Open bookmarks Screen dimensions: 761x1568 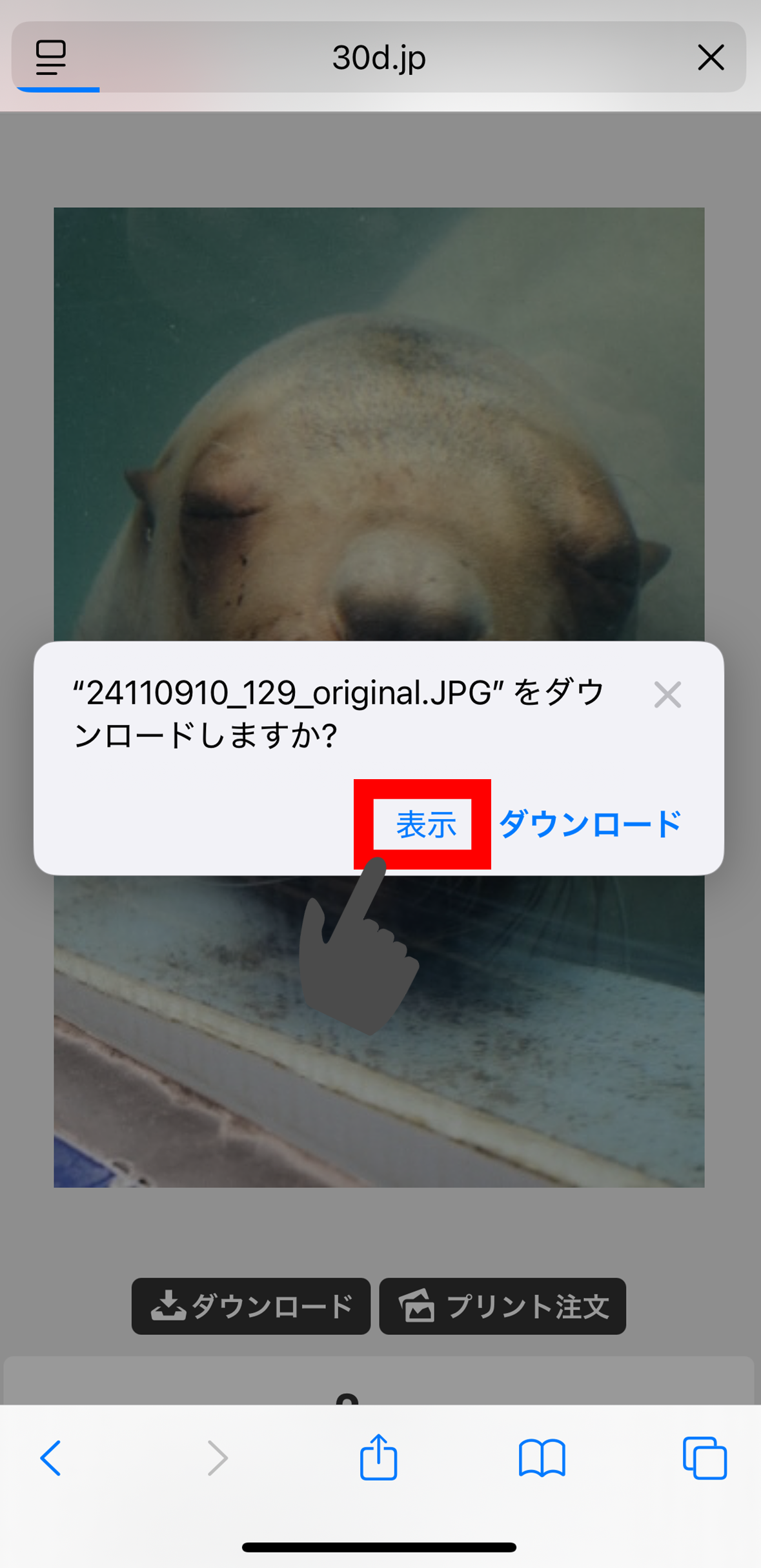pos(542,1458)
